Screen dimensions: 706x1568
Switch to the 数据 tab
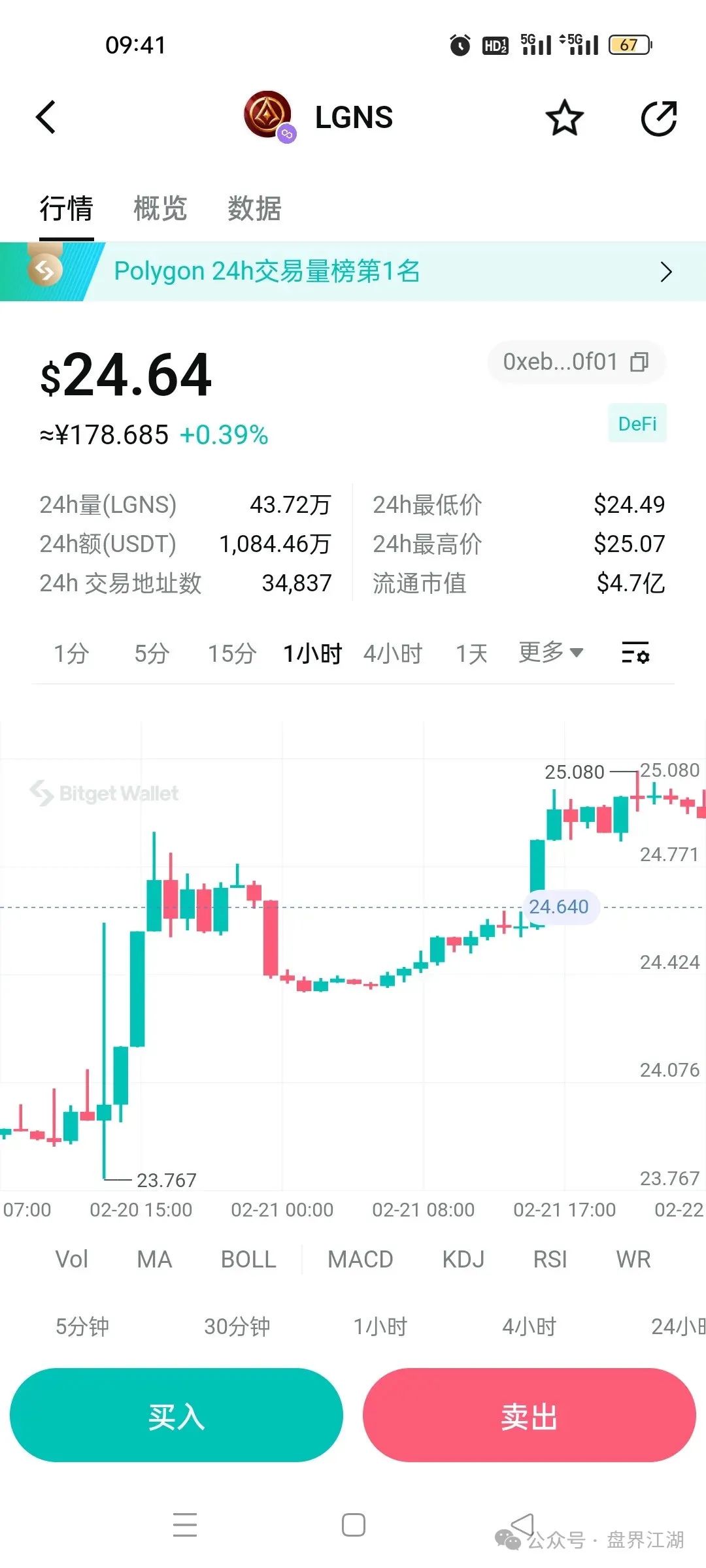254,209
